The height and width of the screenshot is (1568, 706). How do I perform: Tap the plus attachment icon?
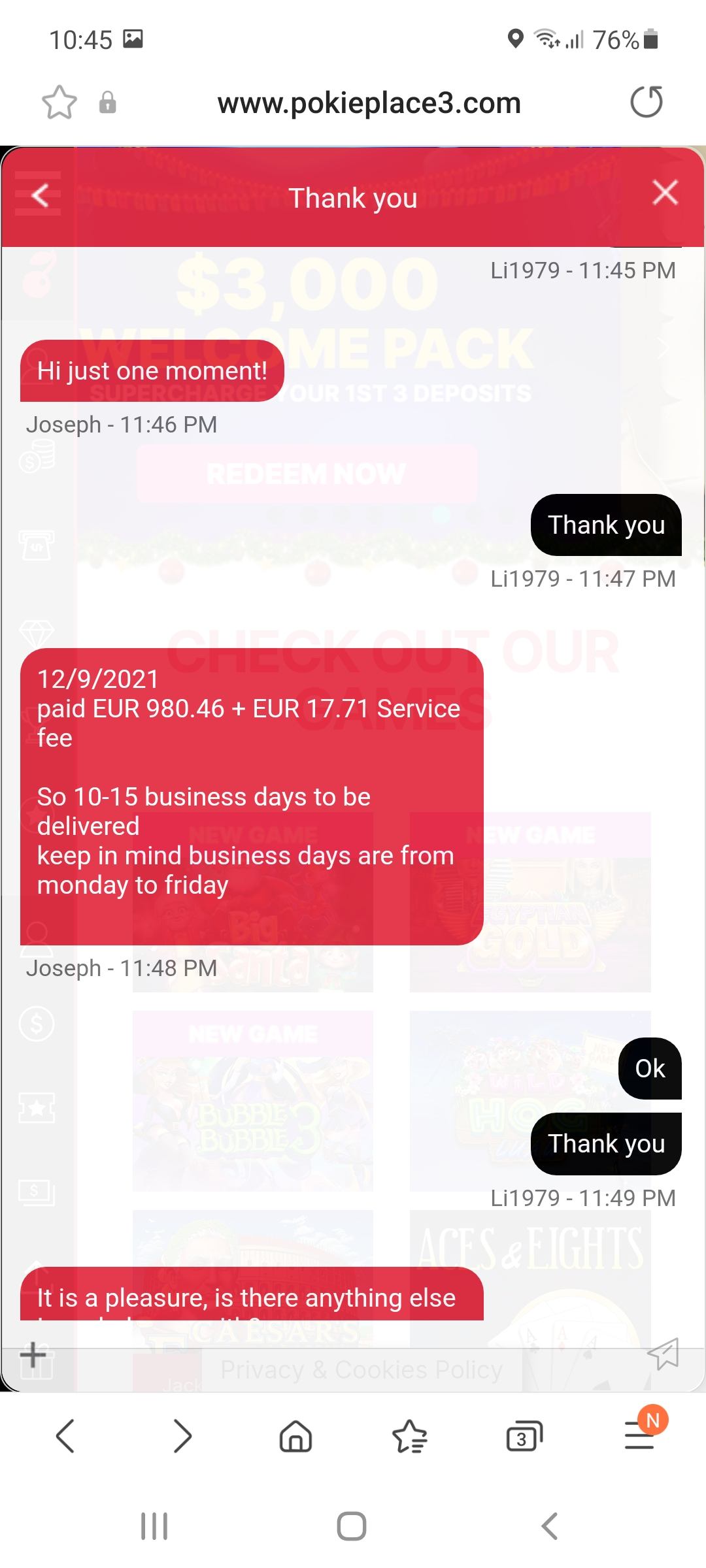pyautogui.click(x=33, y=1354)
